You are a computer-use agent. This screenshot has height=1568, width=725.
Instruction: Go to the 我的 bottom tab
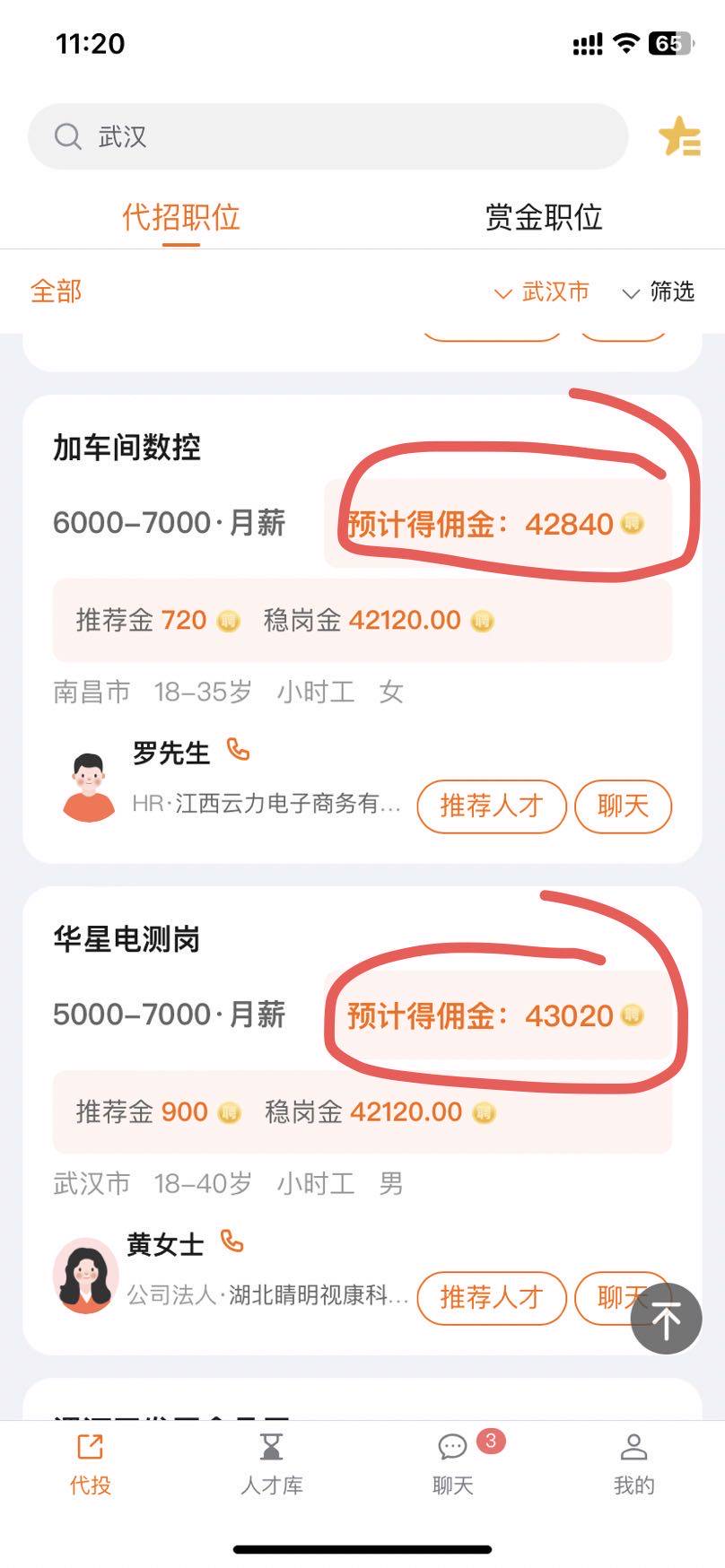[633, 1464]
